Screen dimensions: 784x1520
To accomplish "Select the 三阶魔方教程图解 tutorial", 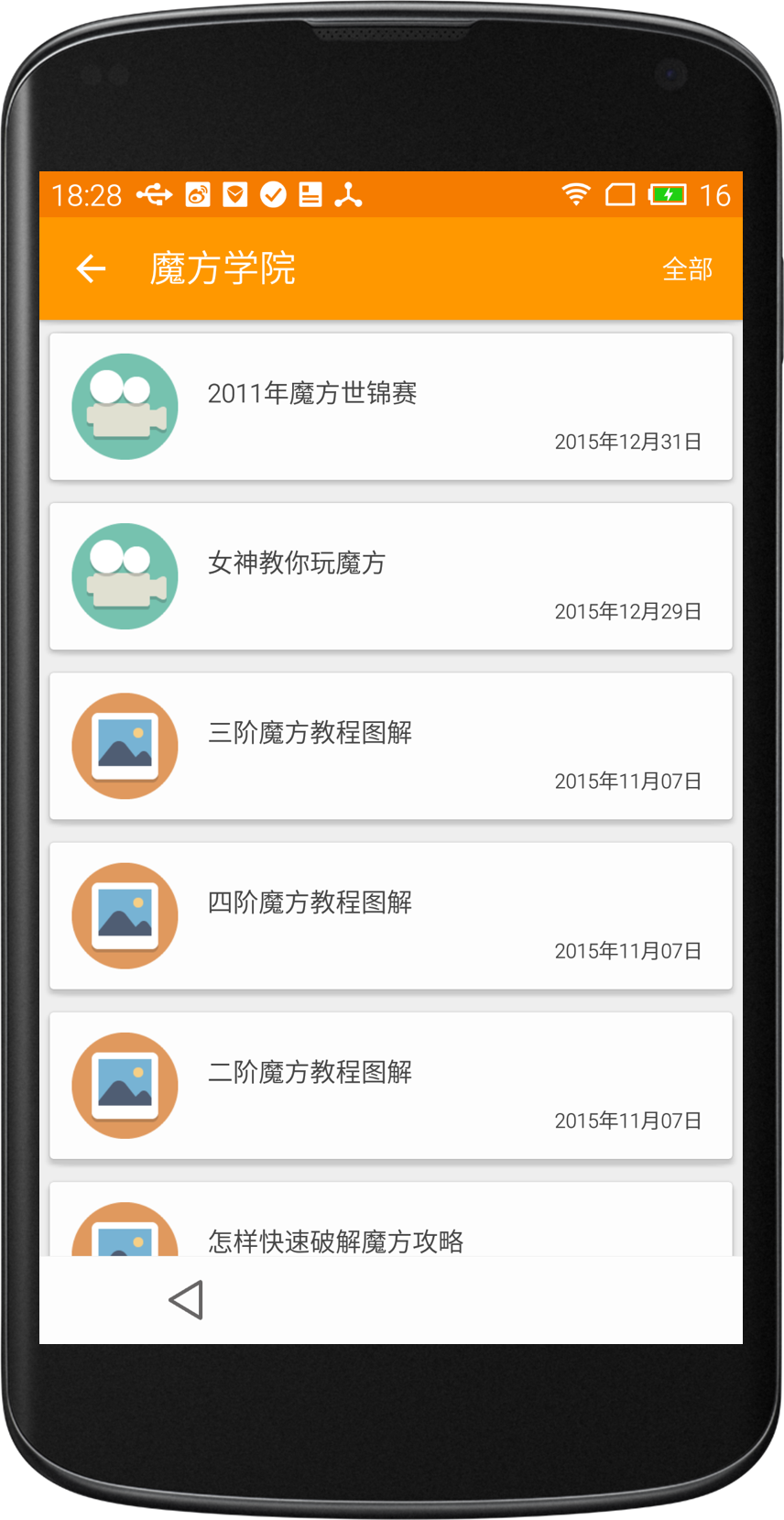I will [x=390, y=746].
